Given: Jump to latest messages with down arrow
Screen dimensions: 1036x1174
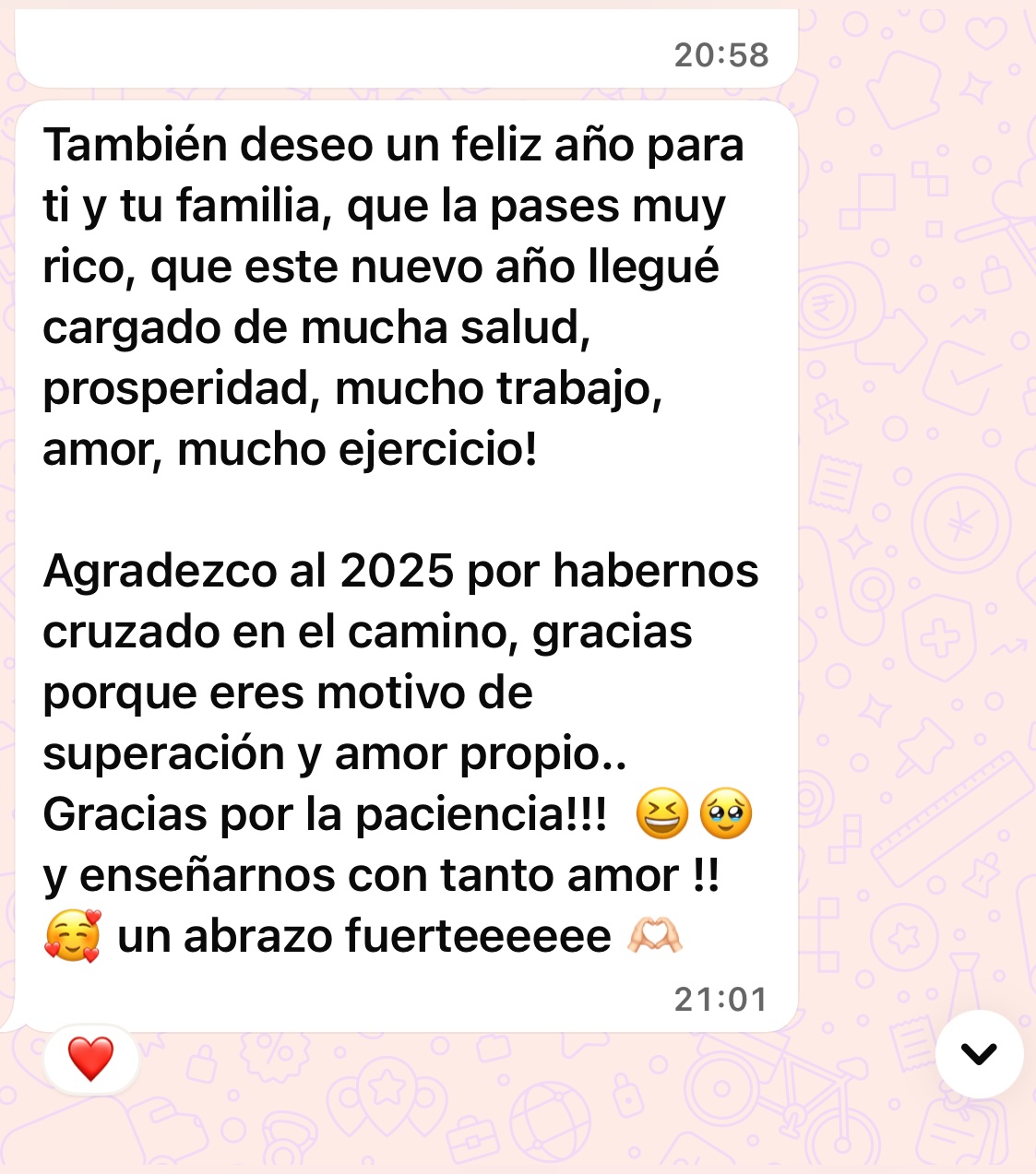Looking at the screenshot, I should tap(979, 1054).
